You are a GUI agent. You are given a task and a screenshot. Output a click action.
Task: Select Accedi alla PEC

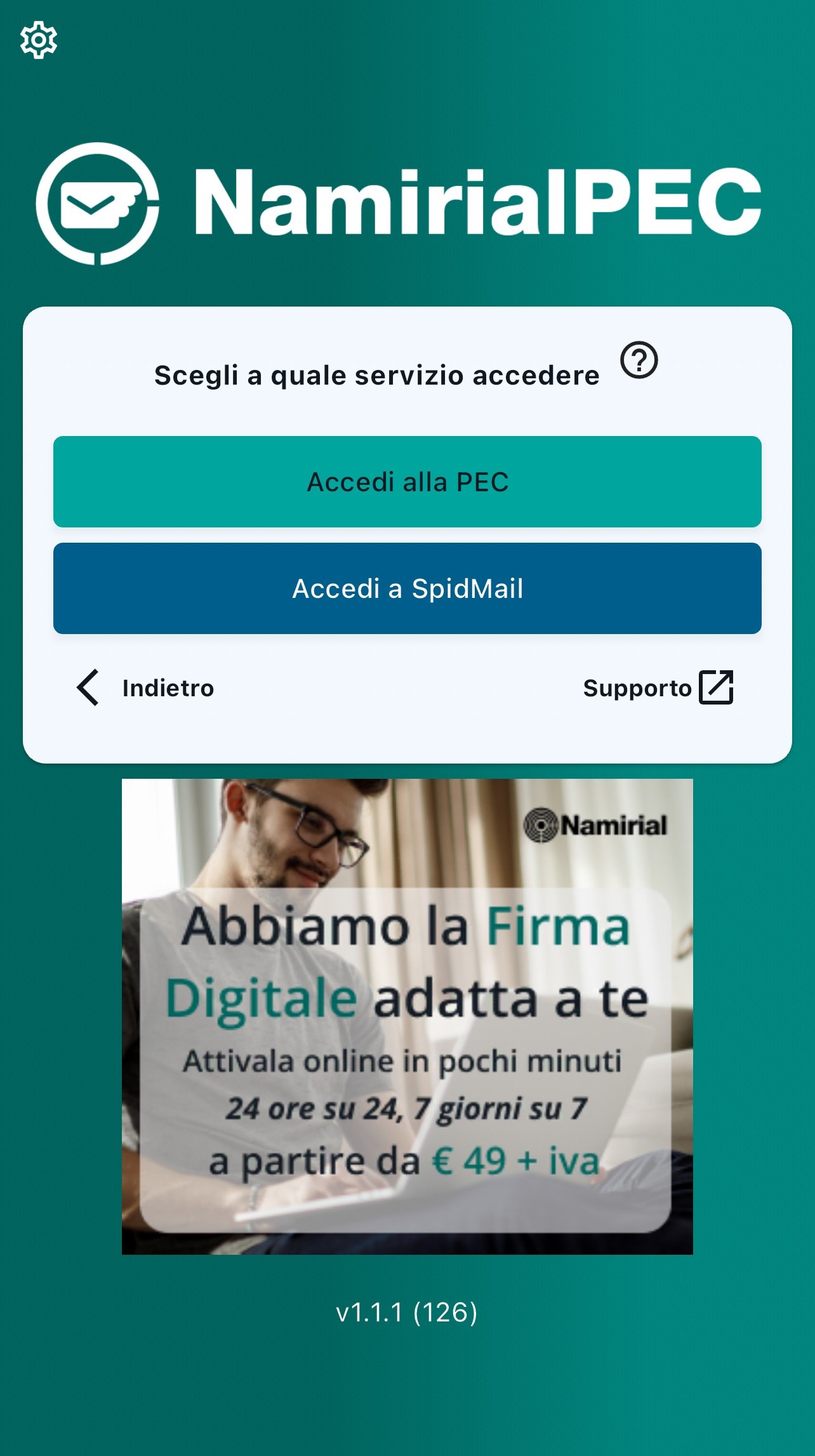pos(407,482)
